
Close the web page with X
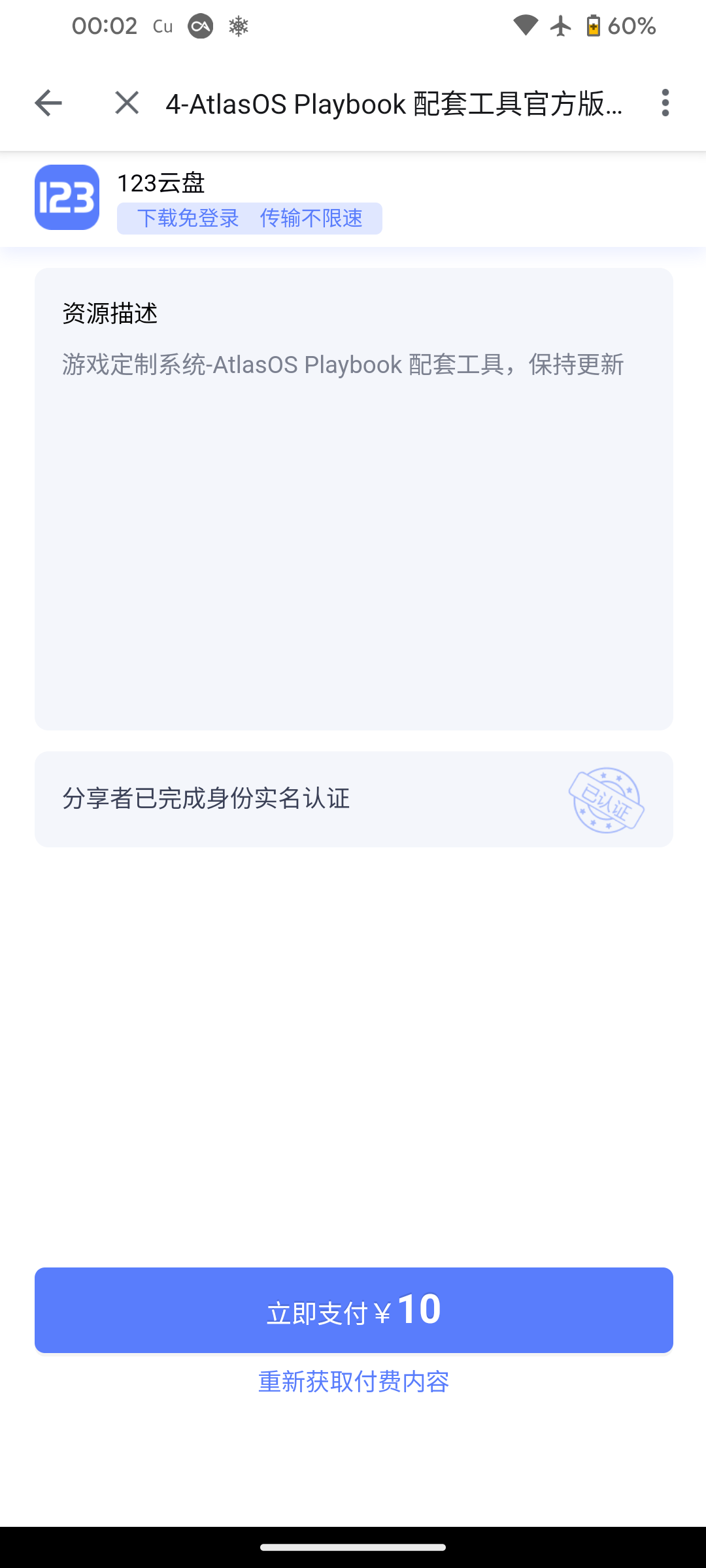(x=127, y=103)
